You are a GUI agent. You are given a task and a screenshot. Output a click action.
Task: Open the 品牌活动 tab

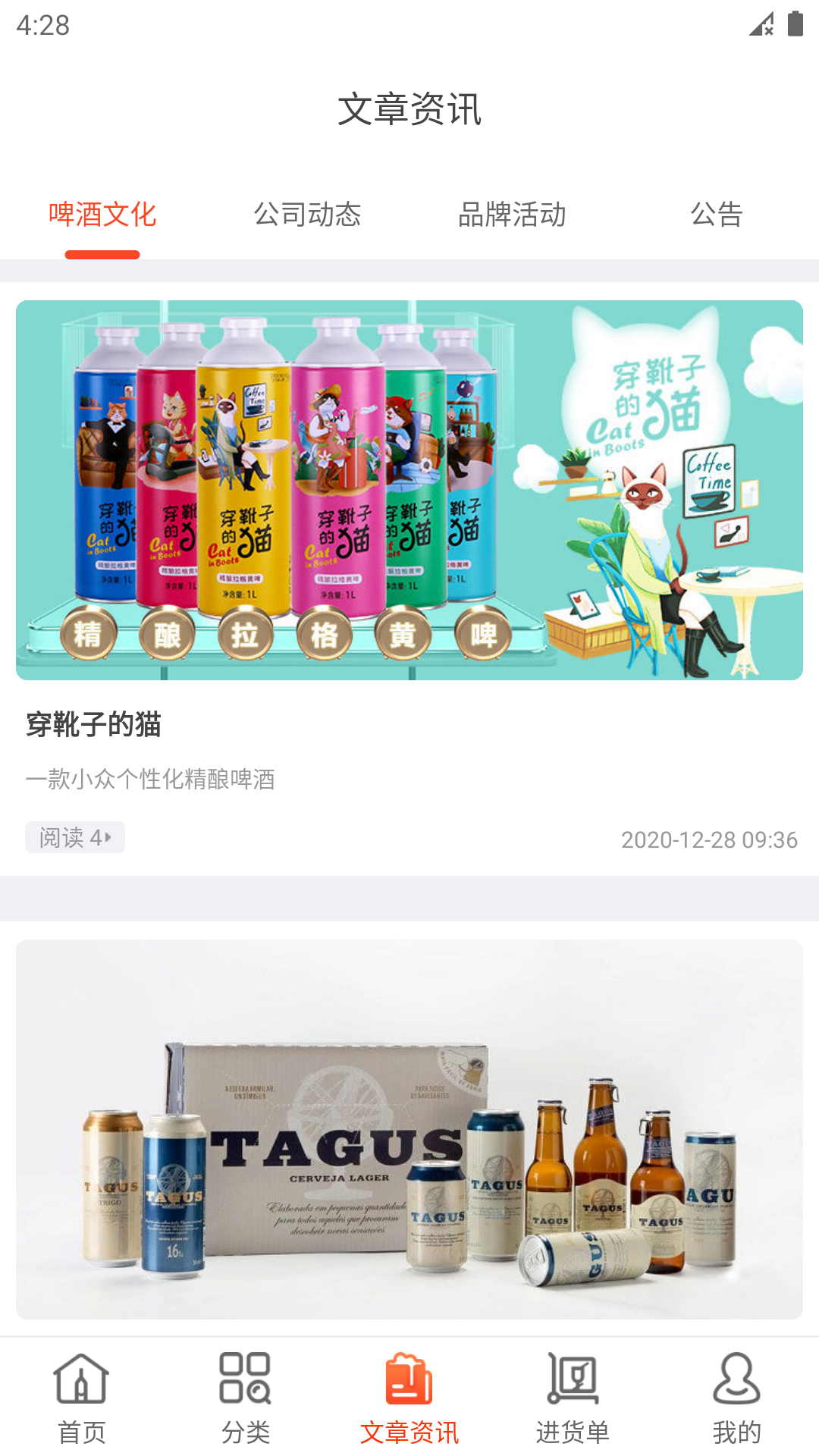[x=512, y=215]
